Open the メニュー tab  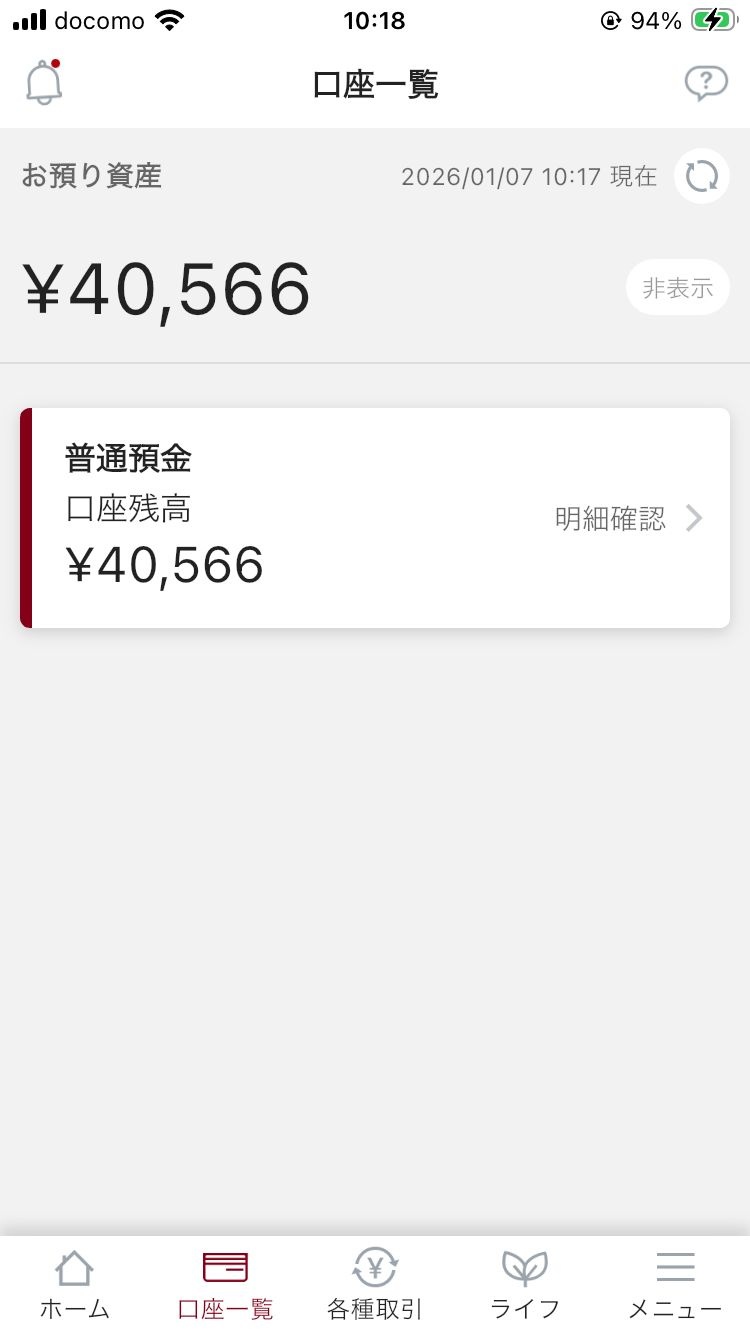(x=675, y=1284)
